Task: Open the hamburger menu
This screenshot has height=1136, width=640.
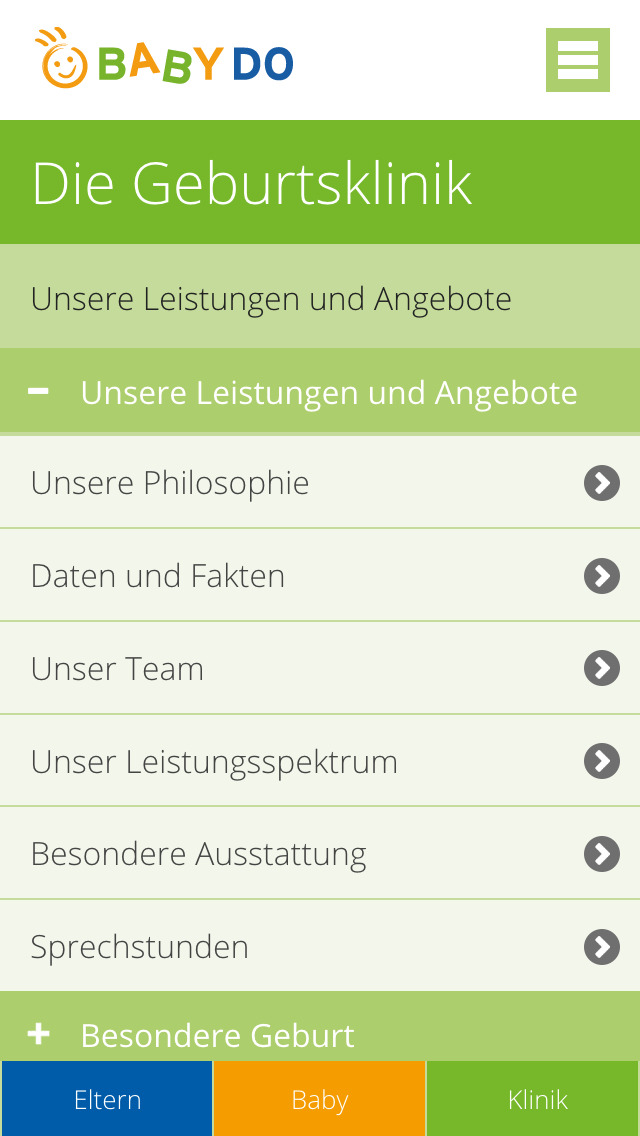Action: pos(578,60)
